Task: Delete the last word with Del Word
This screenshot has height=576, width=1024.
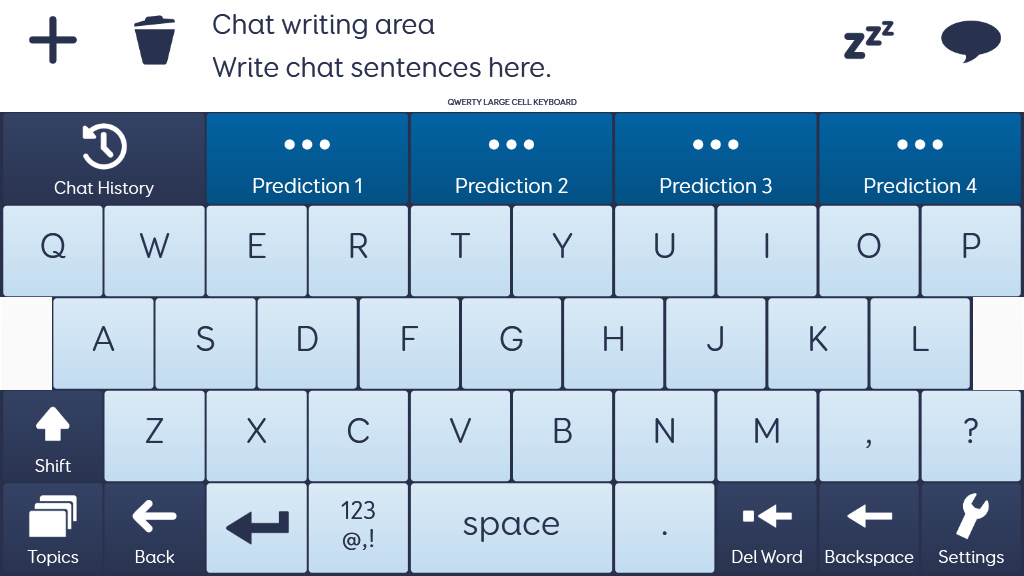Action: 767,528
